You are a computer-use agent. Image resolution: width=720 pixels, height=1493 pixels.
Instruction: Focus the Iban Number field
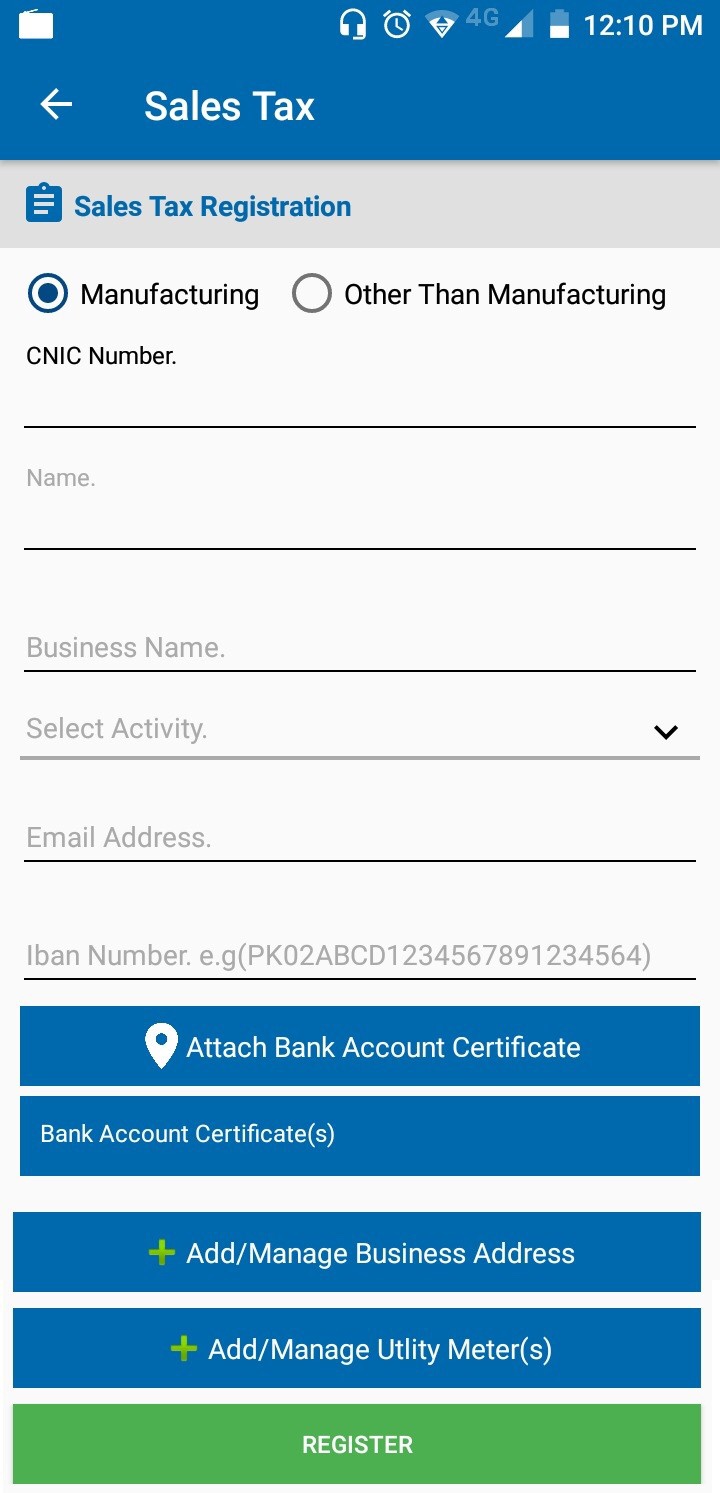click(360, 956)
